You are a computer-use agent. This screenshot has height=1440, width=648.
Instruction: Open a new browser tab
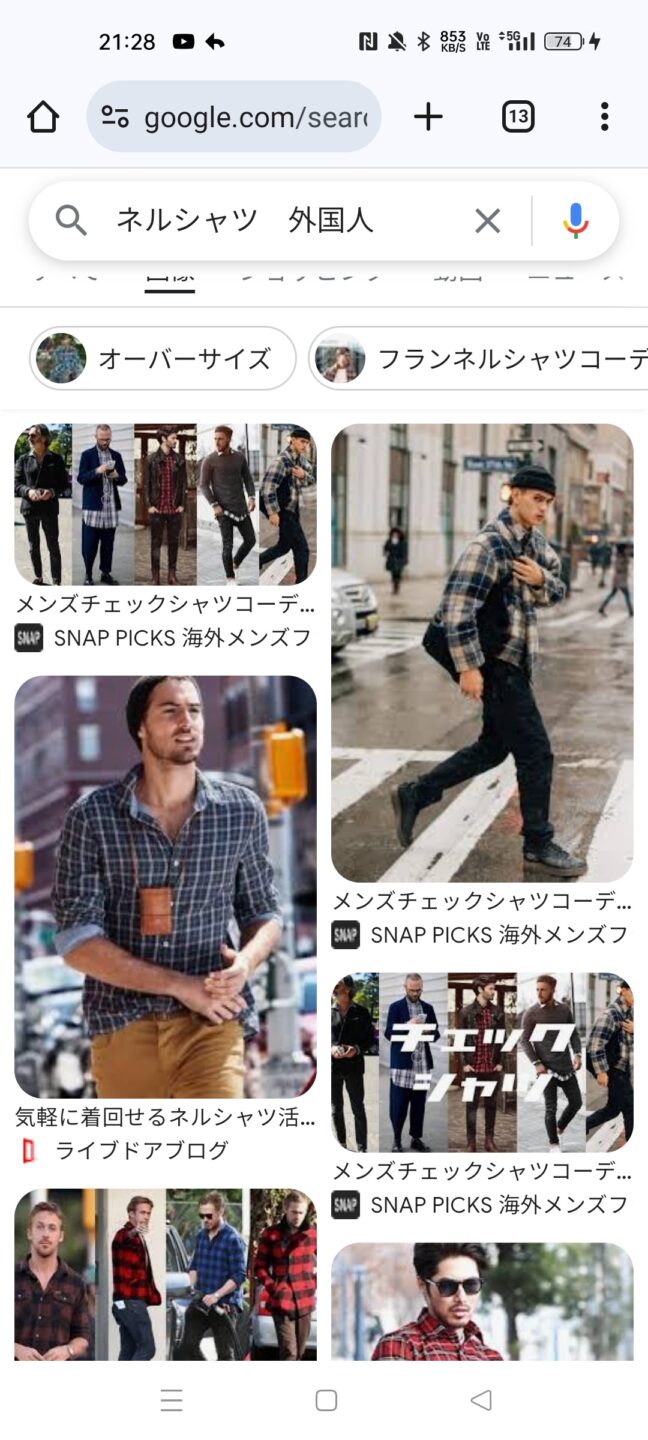pos(428,118)
